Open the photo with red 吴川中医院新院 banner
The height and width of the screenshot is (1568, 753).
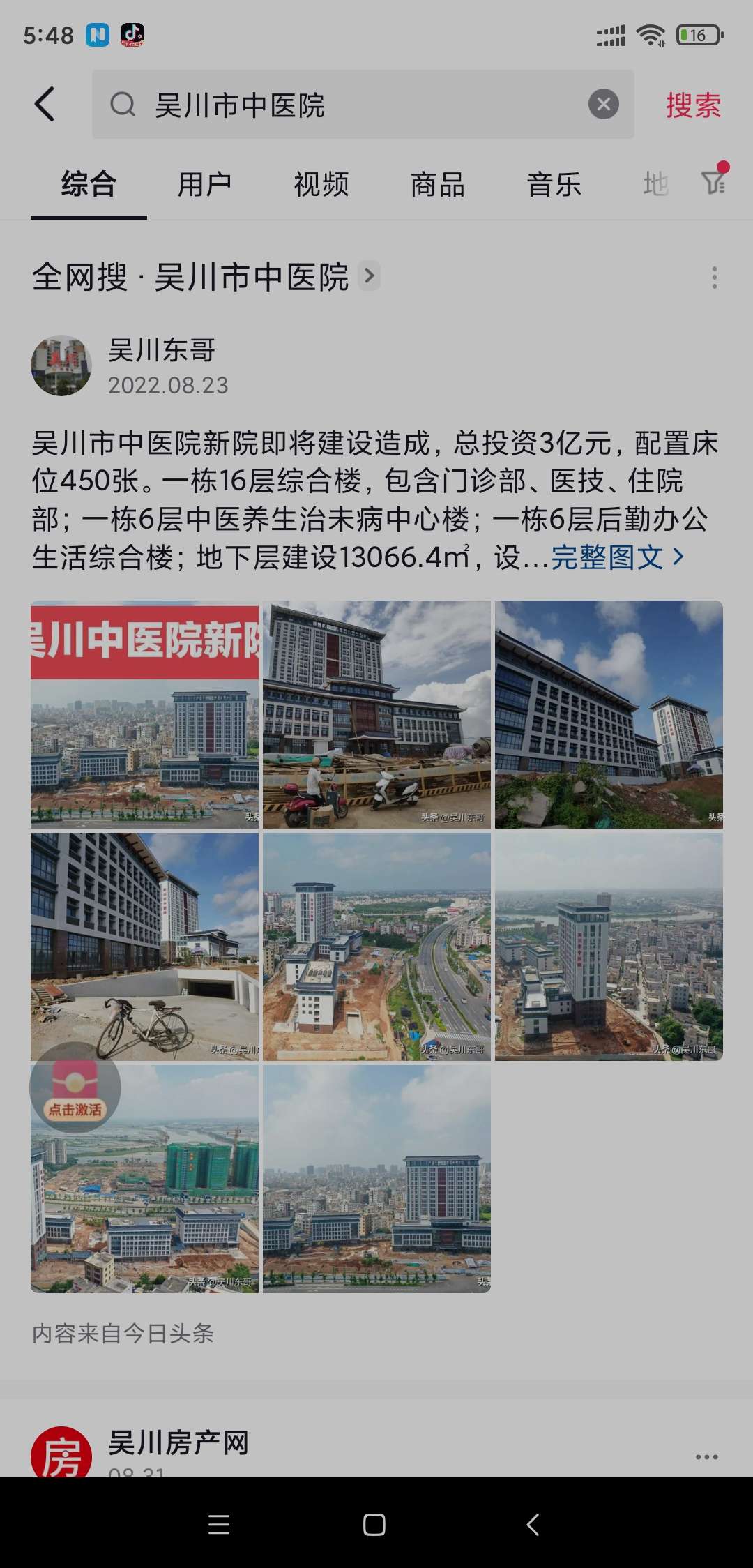pyautogui.click(x=144, y=714)
